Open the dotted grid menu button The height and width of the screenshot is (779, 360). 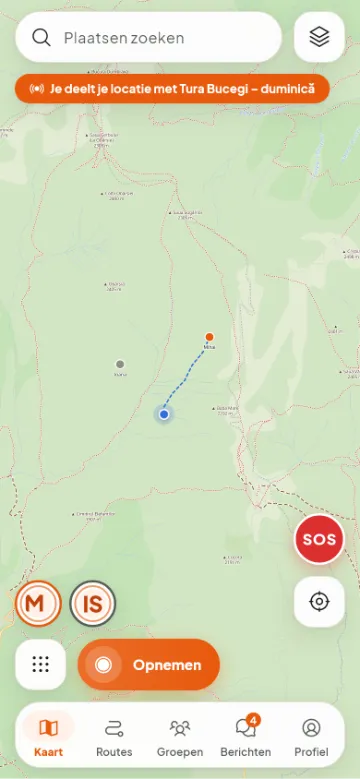pyautogui.click(x=41, y=665)
